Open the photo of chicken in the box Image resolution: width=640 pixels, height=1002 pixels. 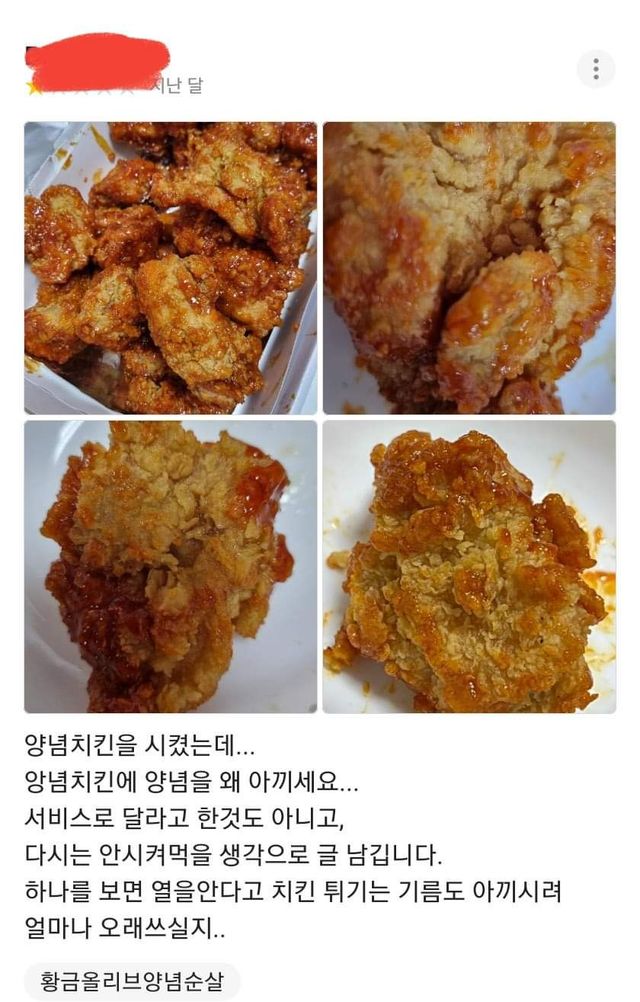coord(170,268)
